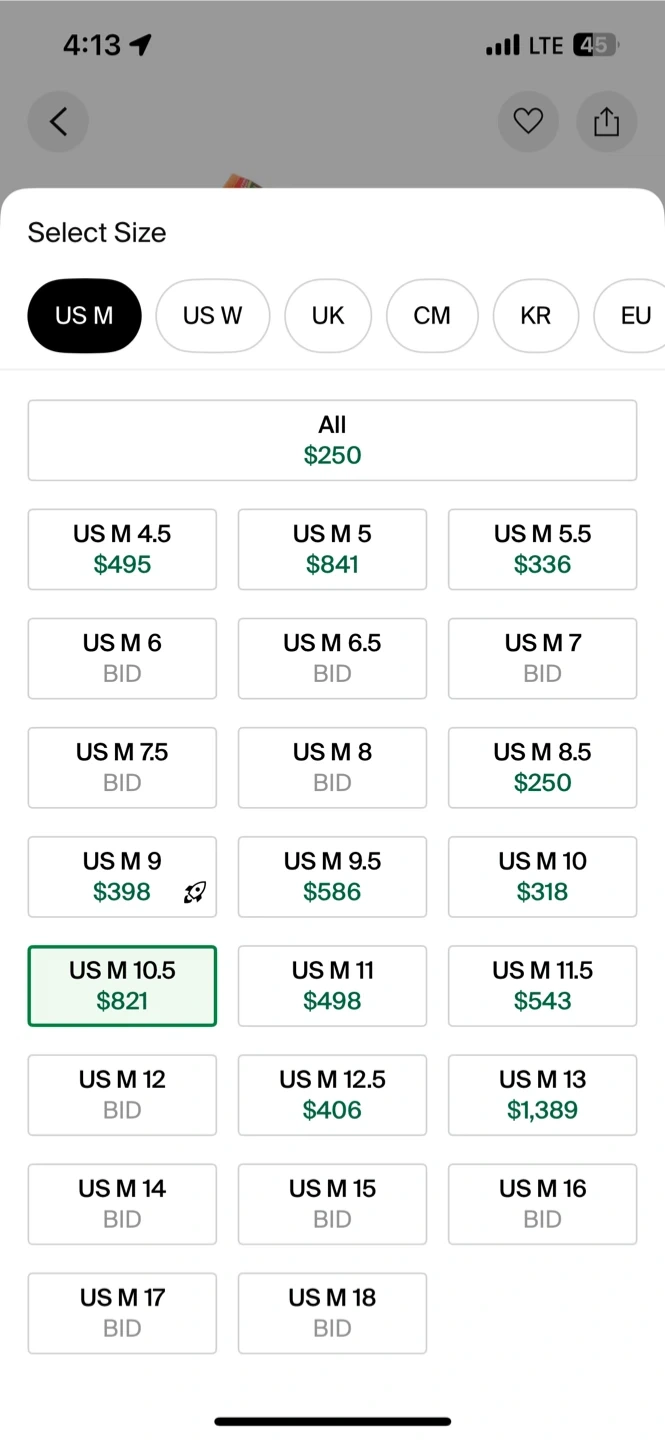665x1440 pixels.
Task: Choose US M 8.5 for $250
Action: pos(542,767)
